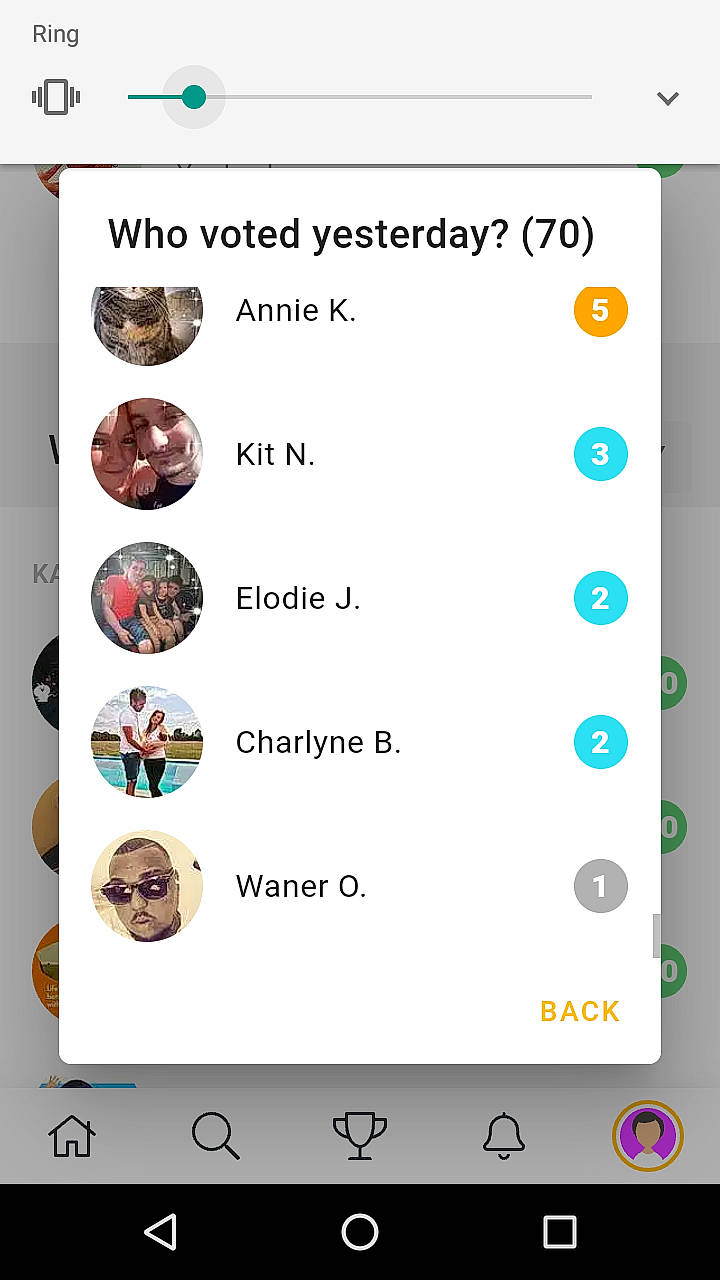Tap the system home button

pos(360,1232)
